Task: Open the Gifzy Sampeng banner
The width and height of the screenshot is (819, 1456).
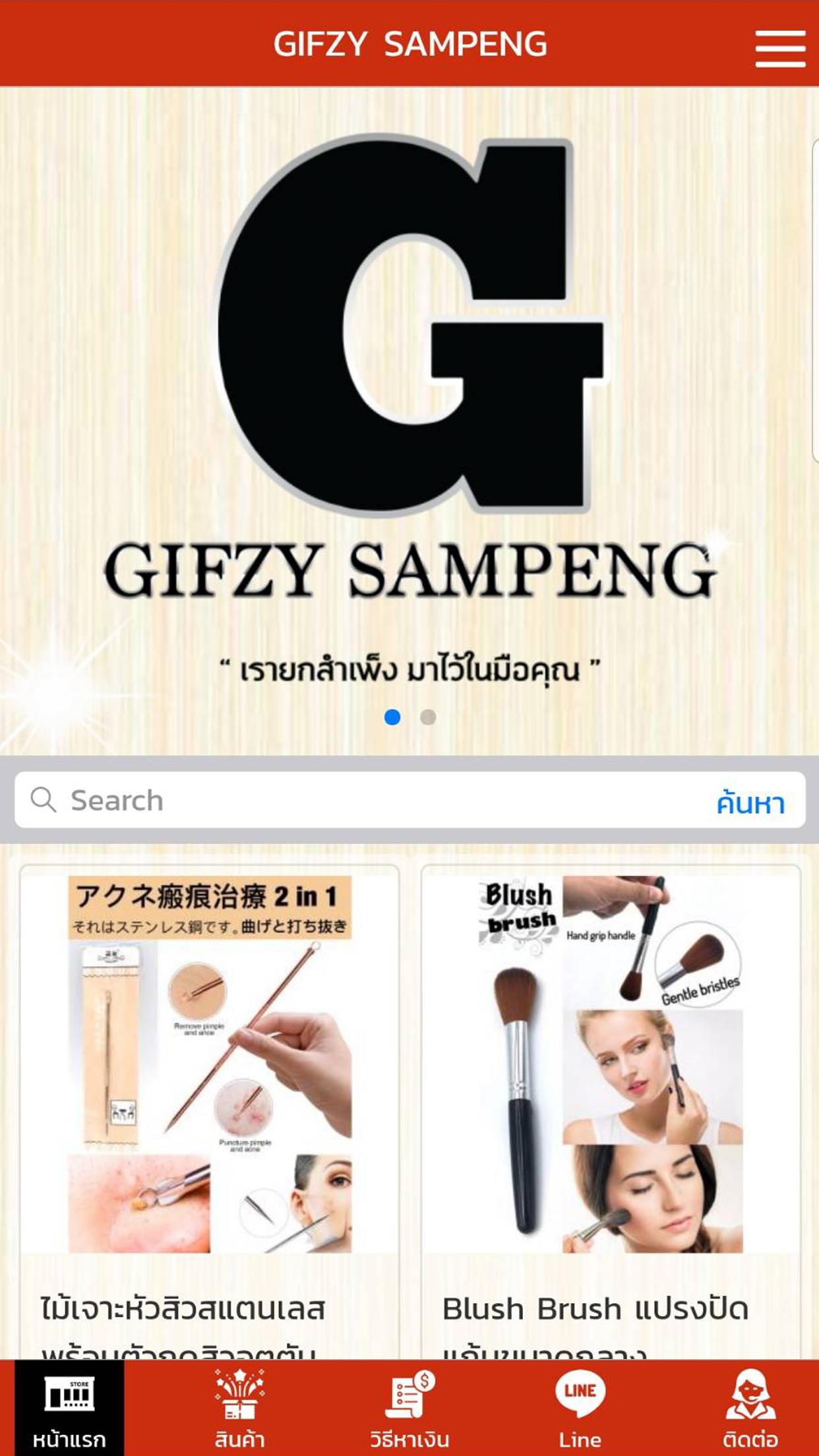Action: tap(409, 396)
